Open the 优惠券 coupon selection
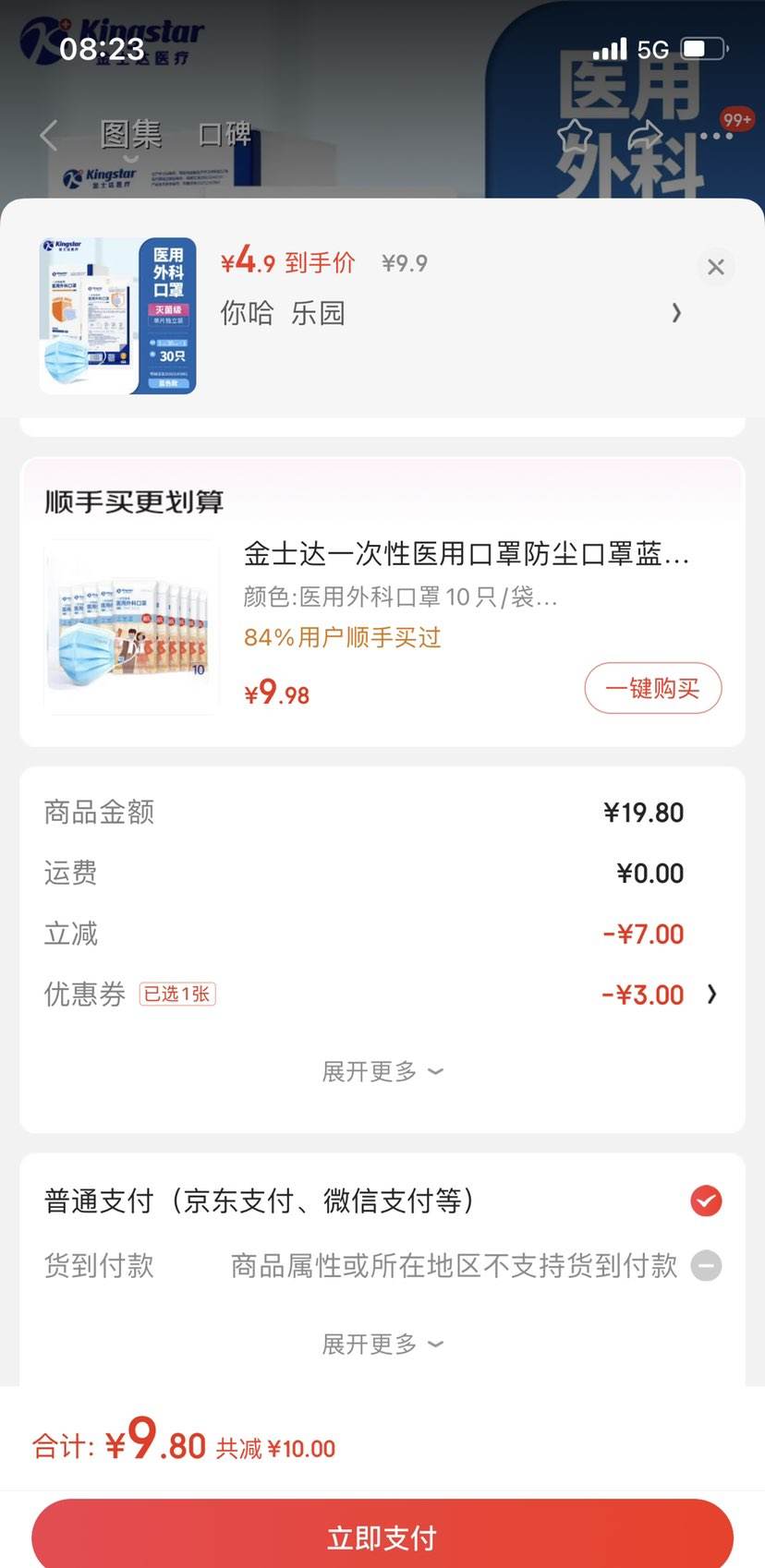The width and height of the screenshot is (765, 1568). 658,995
